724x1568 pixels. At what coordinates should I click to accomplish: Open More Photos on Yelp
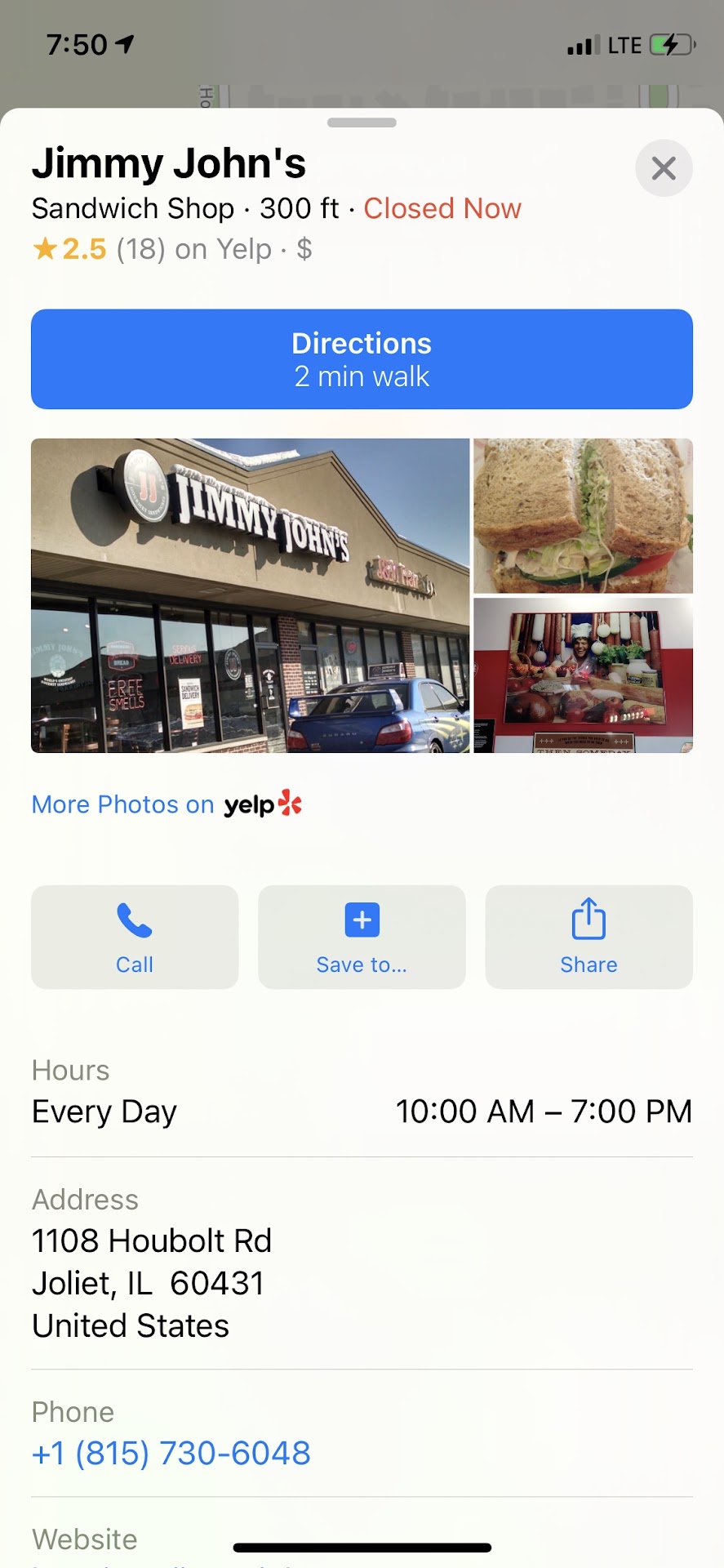[x=167, y=804]
